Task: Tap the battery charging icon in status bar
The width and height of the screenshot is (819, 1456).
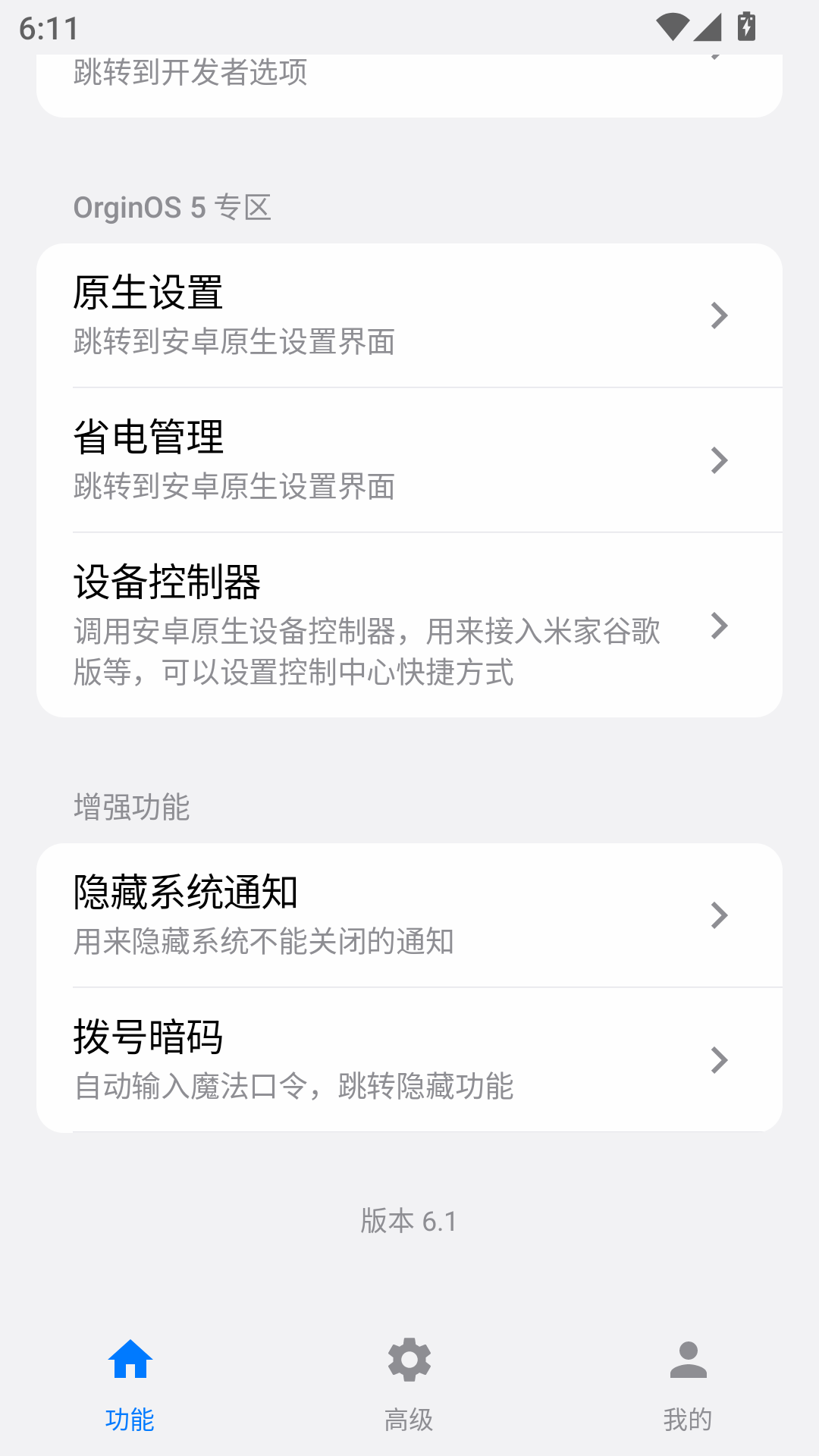Action: click(x=745, y=25)
